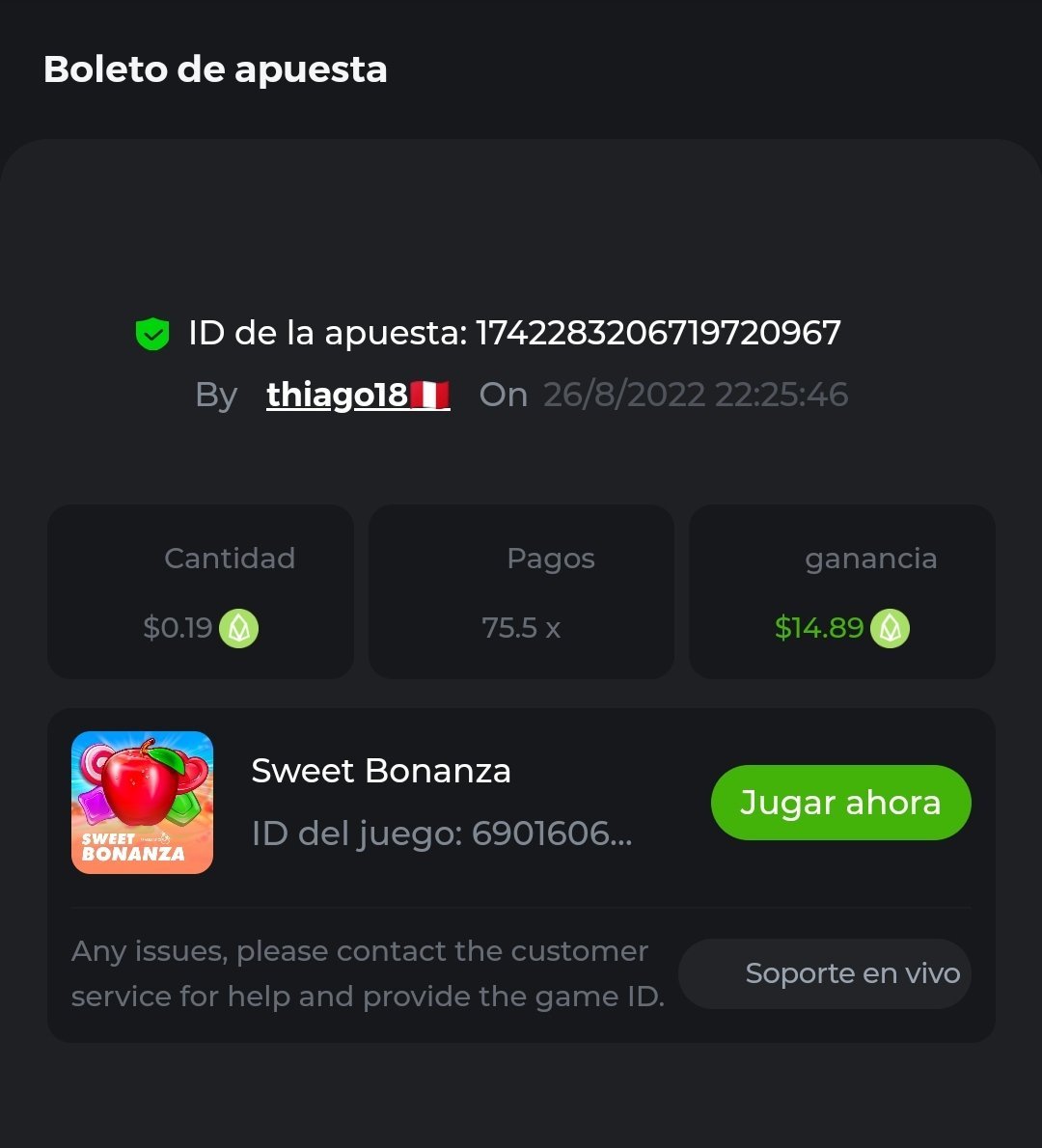The height and width of the screenshot is (1148, 1042).
Task: Open thiago18's user profile link
Action: click(357, 395)
